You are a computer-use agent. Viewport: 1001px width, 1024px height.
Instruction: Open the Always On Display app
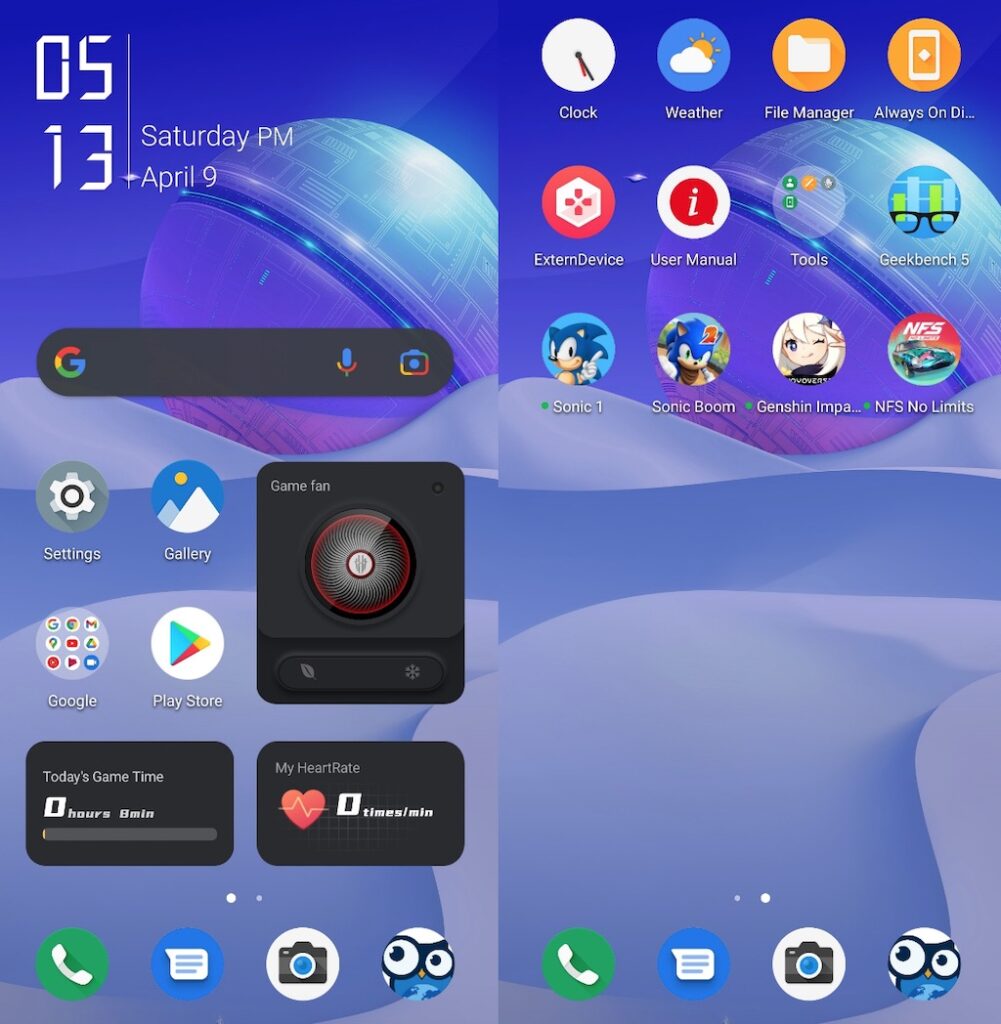(924, 55)
